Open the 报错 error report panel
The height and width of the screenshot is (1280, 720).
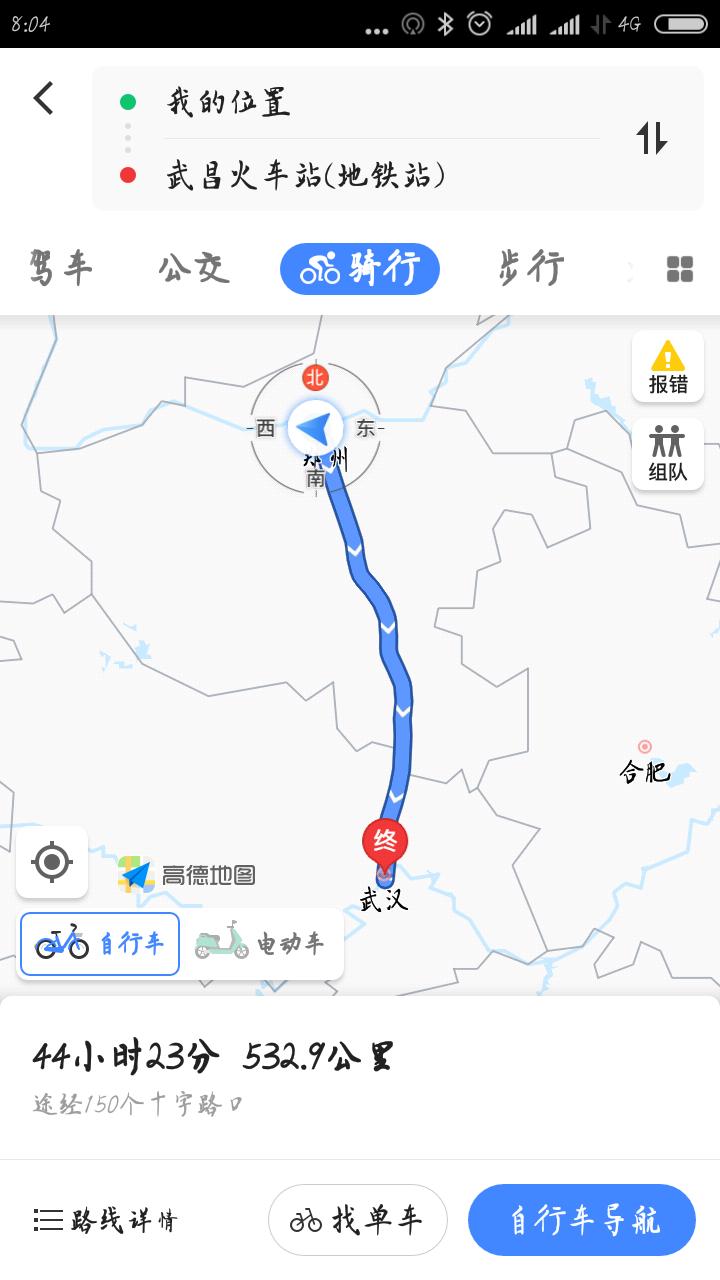tap(667, 366)
